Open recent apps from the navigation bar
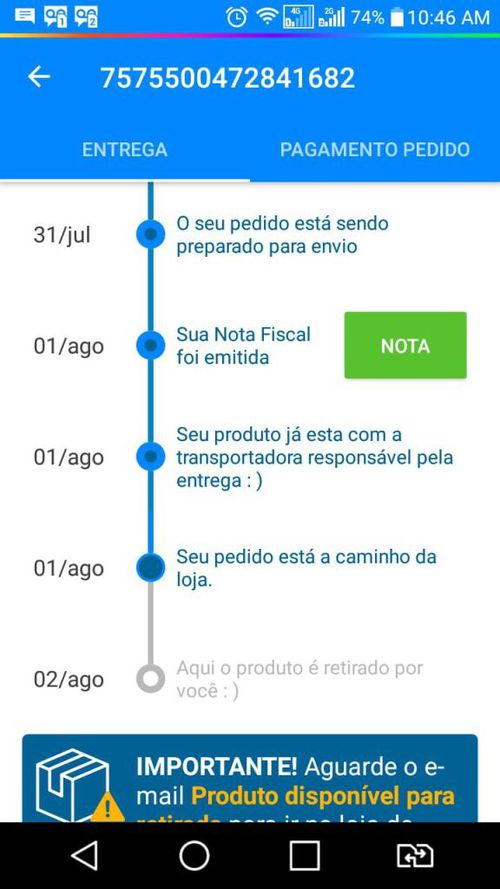500x889 pixels. [304, 855]
